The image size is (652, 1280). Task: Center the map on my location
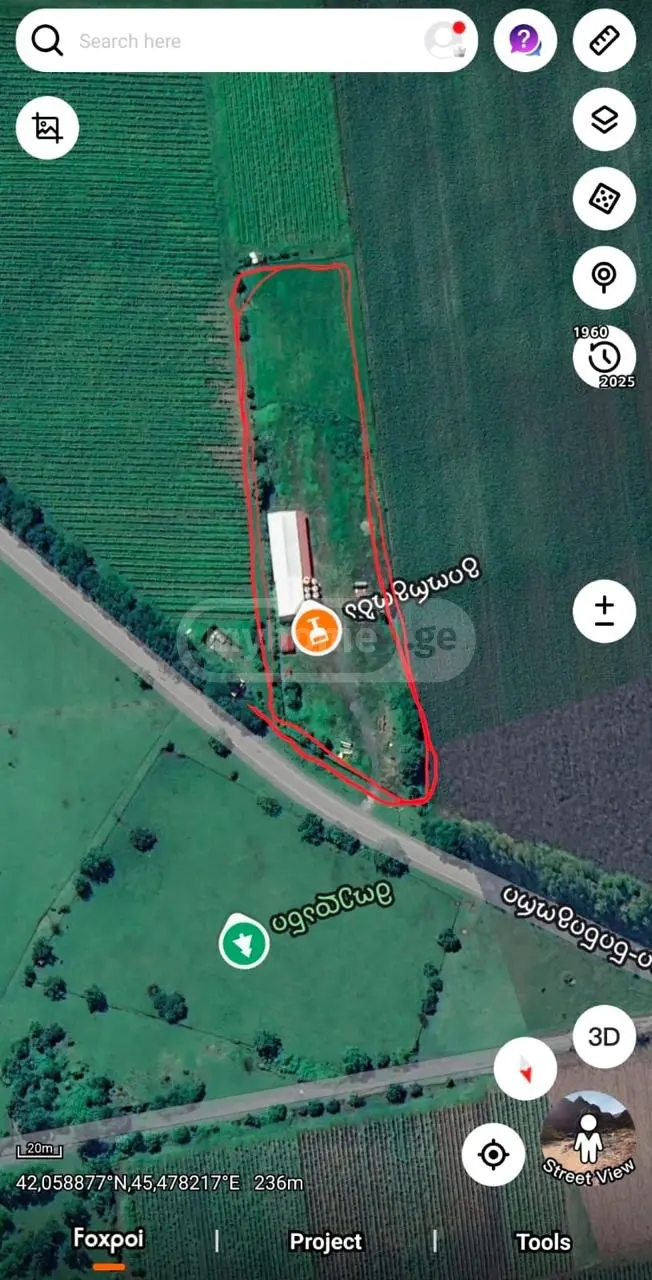pyautogui.click(x=493, y=1155)
